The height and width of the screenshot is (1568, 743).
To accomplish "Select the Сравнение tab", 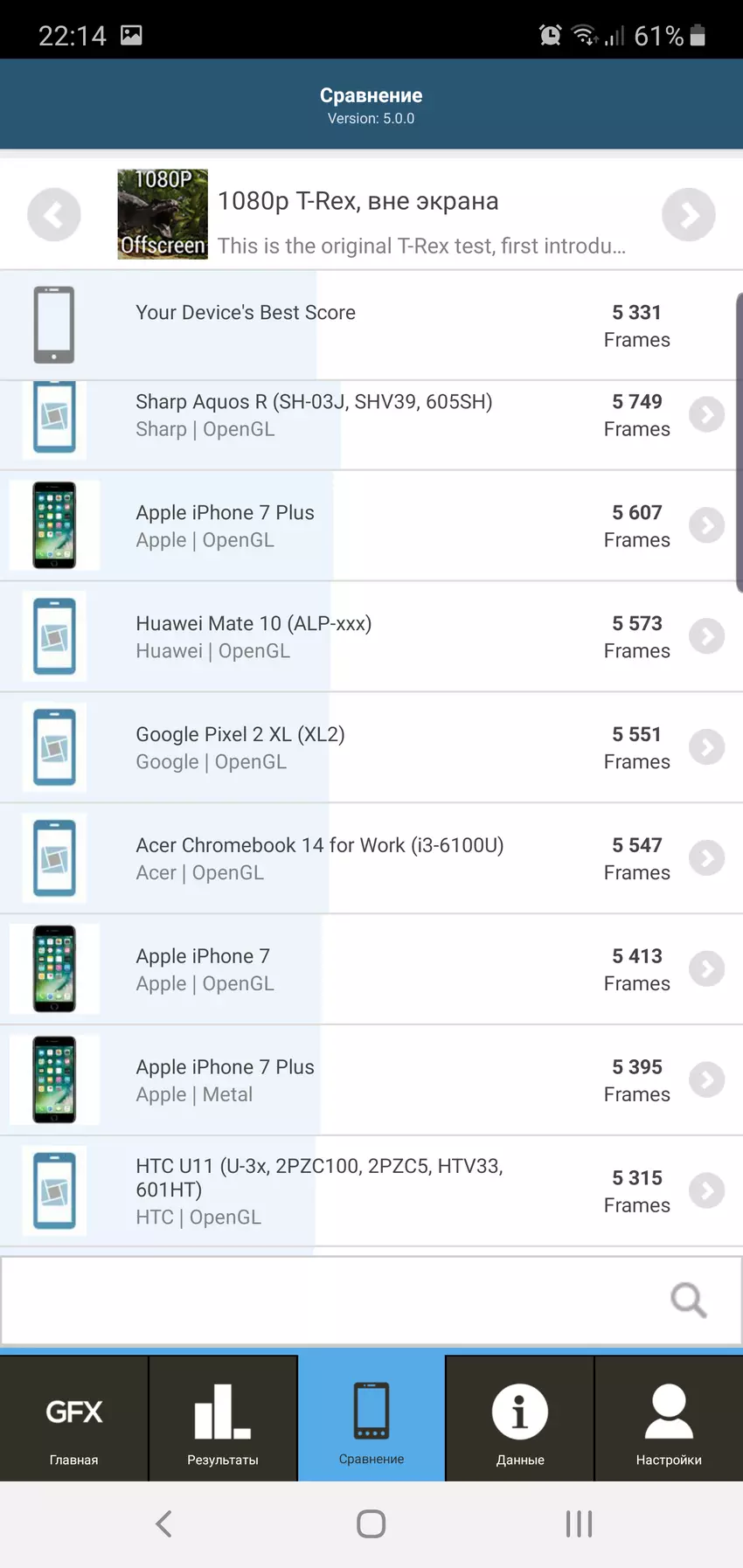I will tap(371, 1419).
